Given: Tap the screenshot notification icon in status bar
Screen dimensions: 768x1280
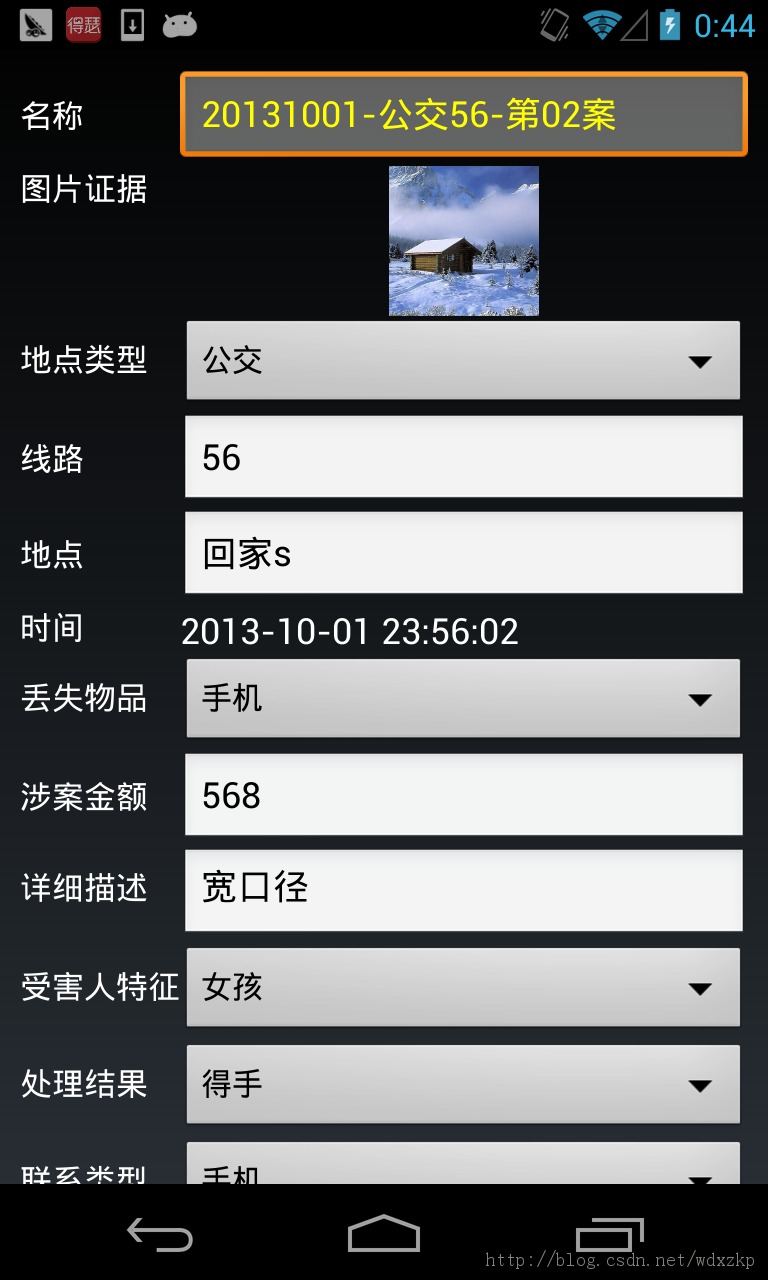Looking at the screenshot, I should (x=33, y=24).
